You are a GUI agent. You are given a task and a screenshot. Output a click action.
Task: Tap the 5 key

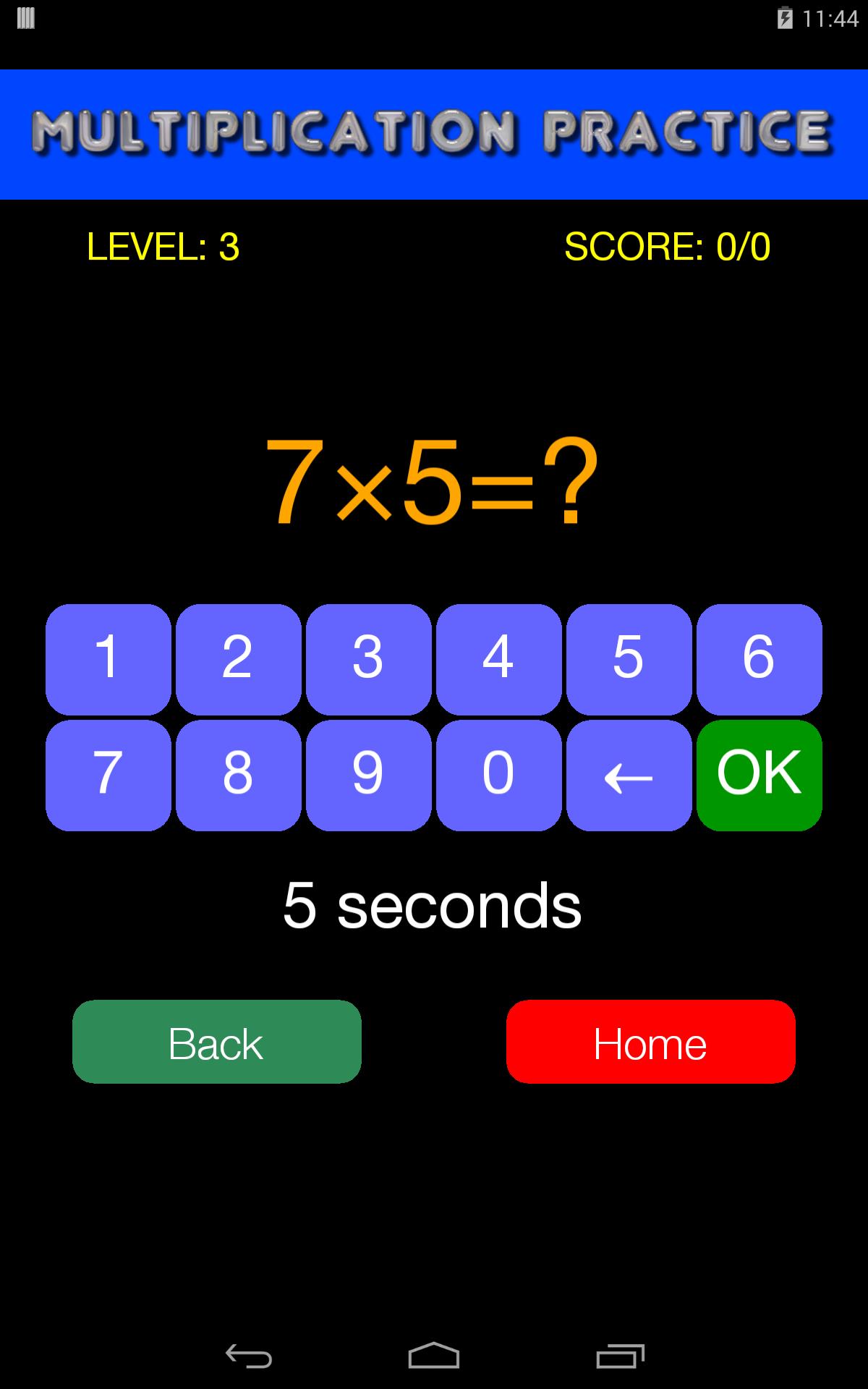629,659
